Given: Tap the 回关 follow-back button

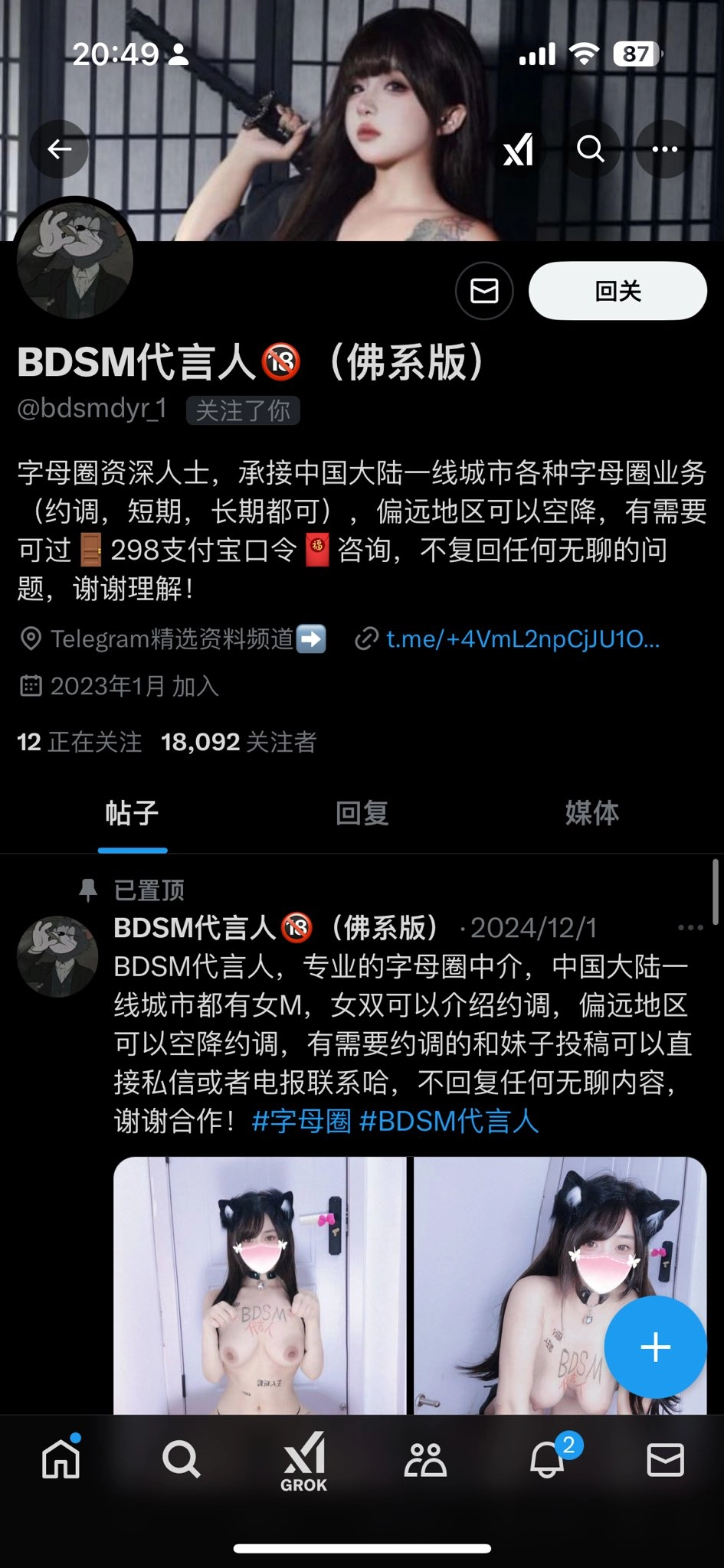Looking at the screenshot, I should (618, 291).
